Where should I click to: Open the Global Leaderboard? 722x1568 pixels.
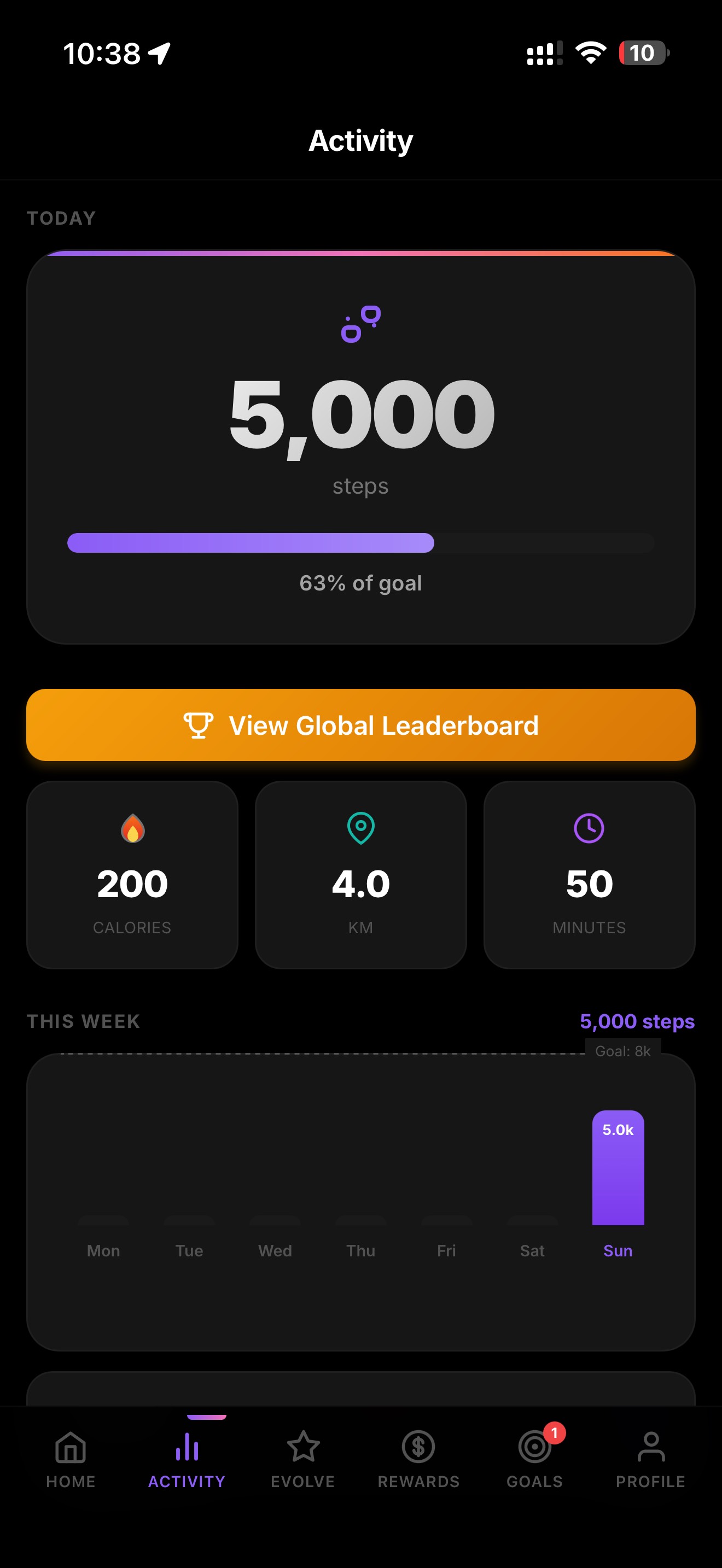pyautogui.click(x=361, y=725)
